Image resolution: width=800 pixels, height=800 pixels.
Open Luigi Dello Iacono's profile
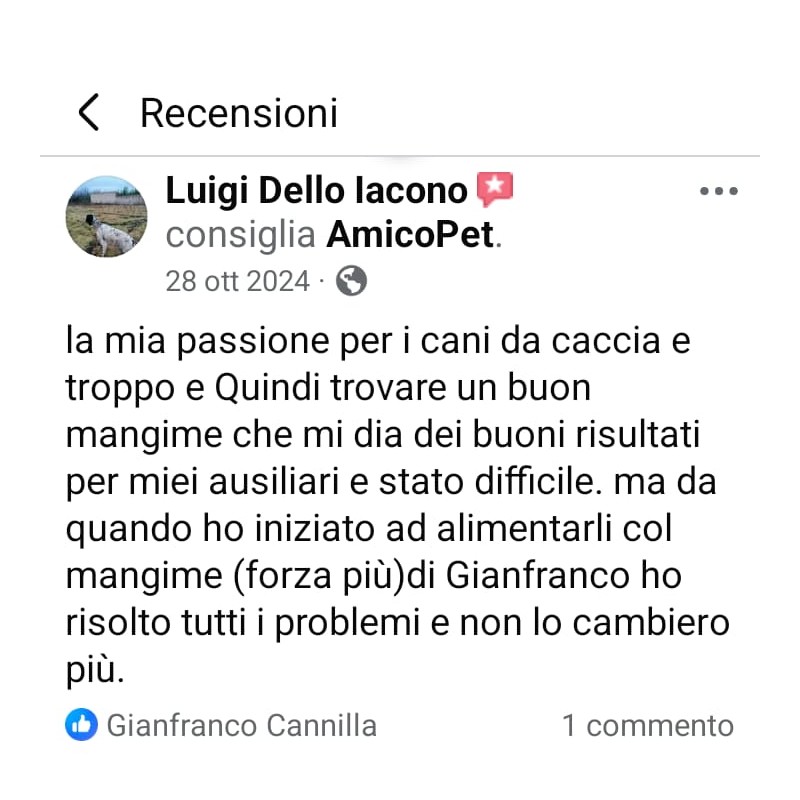point(316,190)
